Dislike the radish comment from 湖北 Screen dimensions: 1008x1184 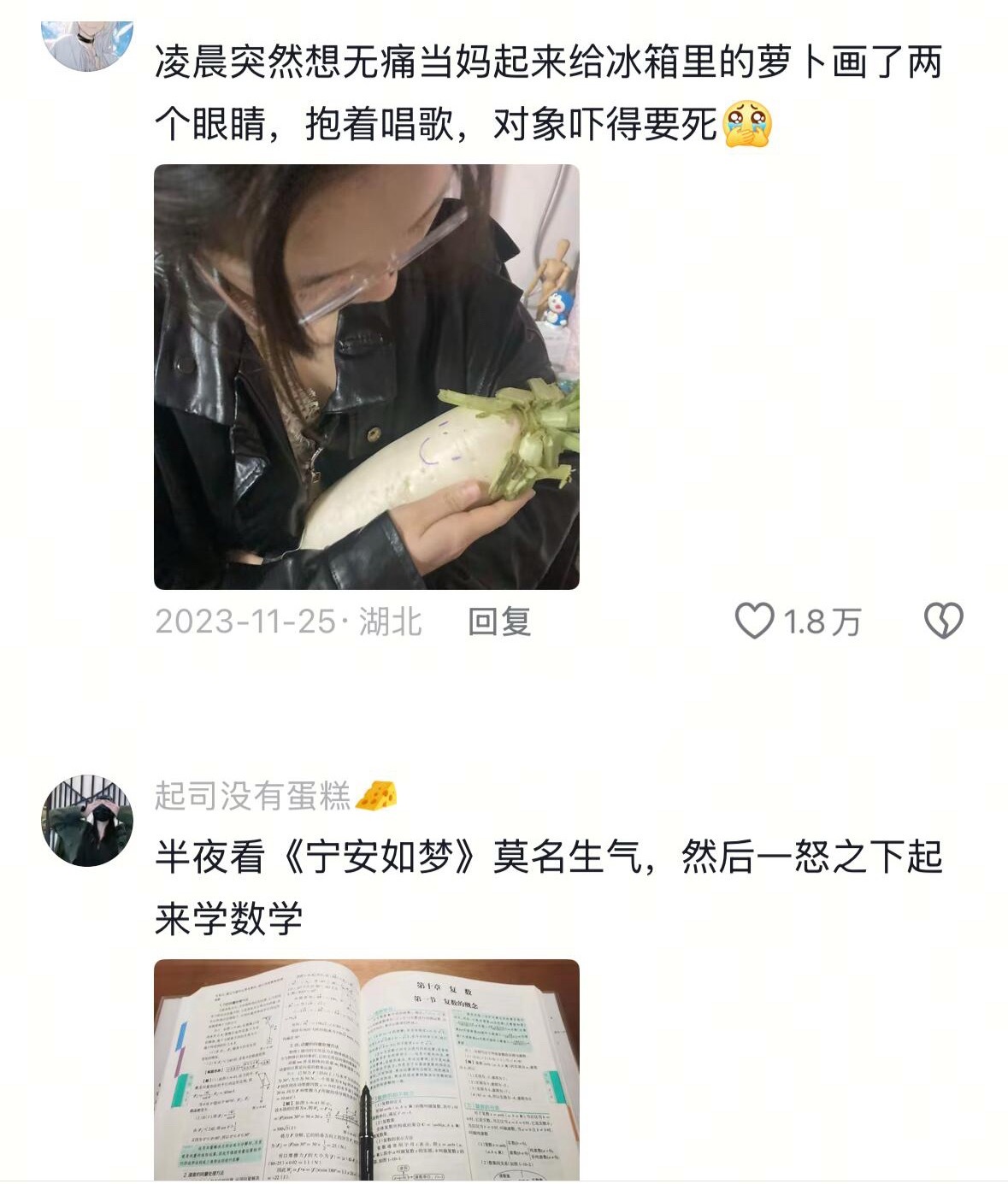pos(943,621)
